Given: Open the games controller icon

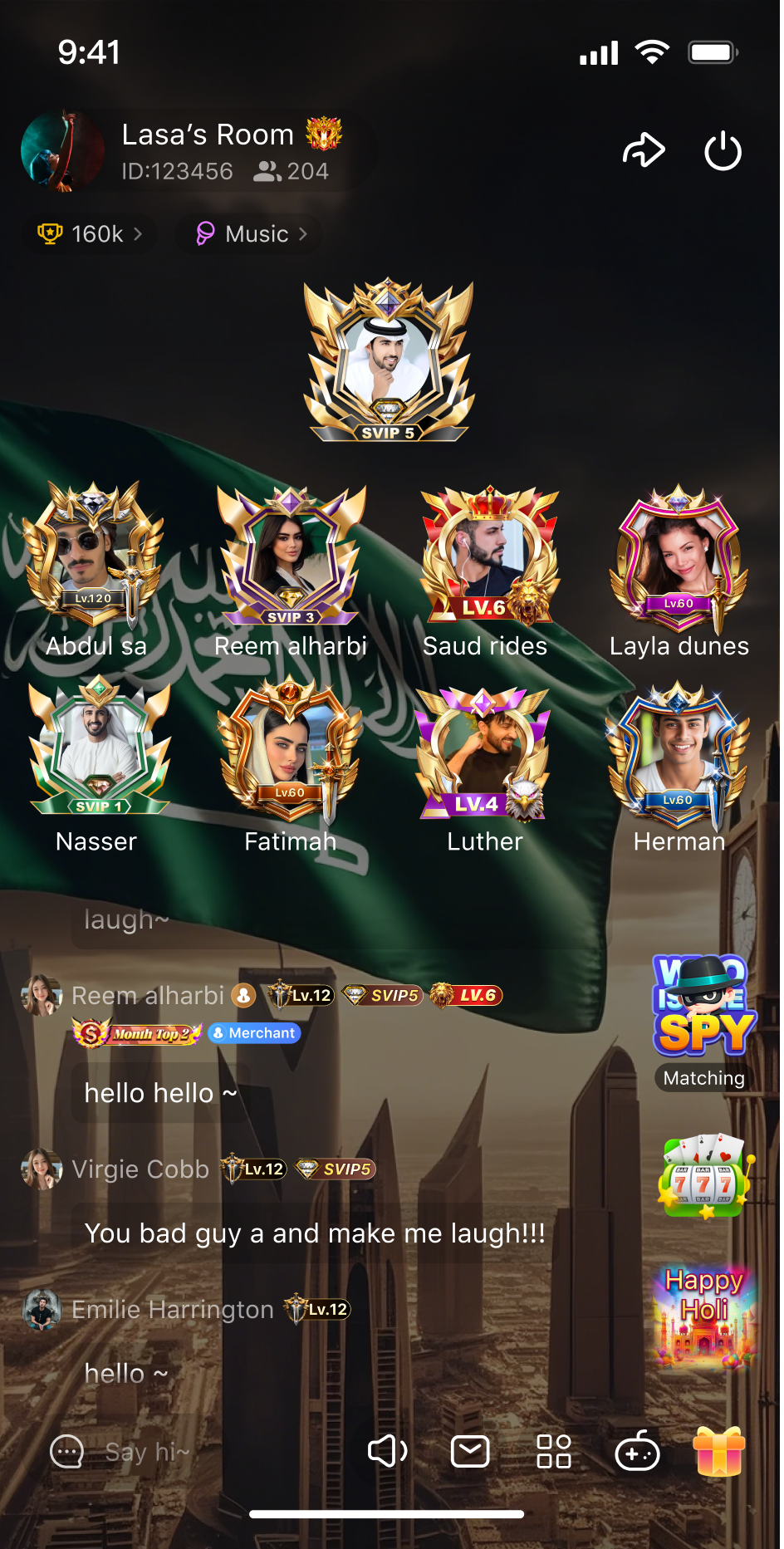Looking at the screenshot, I should (x=637, y=1452).
